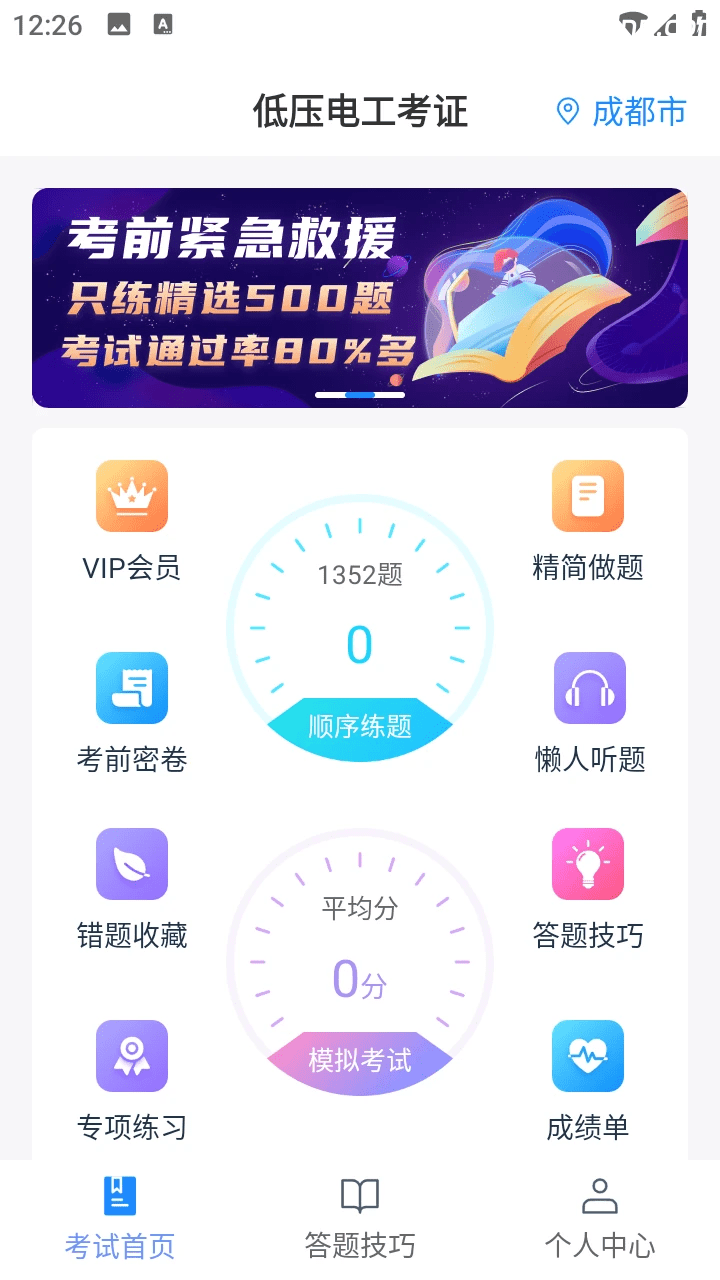Open 错题收藏 wrong-question collection
Screen dimensions: 720x1280
pos(131,863)
